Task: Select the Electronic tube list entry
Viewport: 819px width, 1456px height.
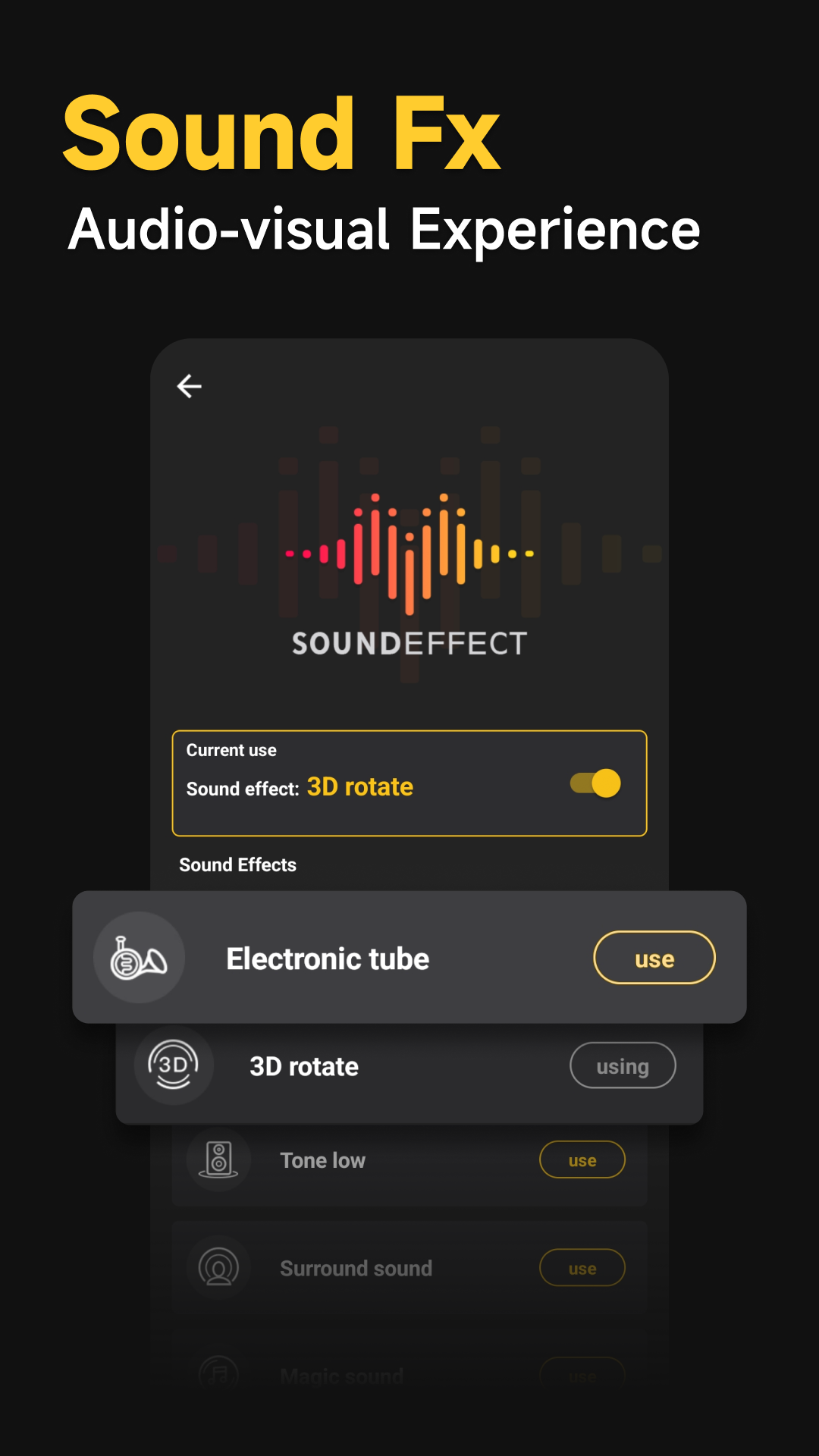Action: tap(327, 958)
